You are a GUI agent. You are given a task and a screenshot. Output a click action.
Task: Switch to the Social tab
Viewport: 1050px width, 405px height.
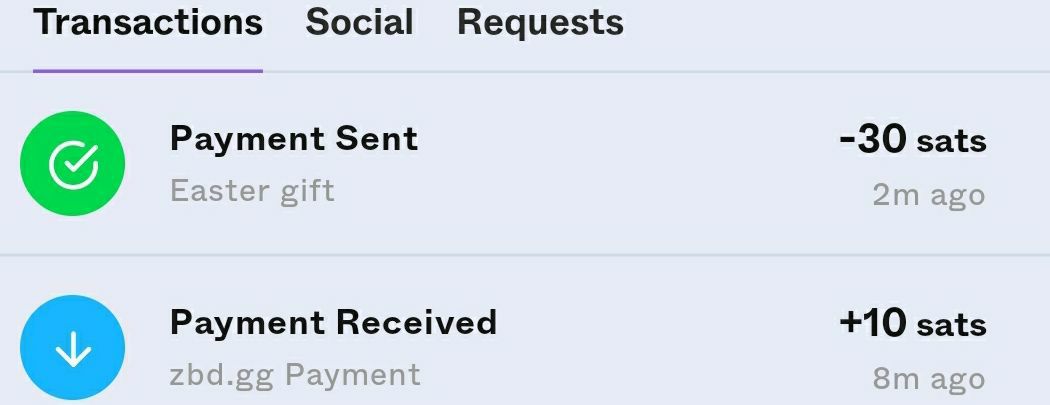(x=359, y=22)
